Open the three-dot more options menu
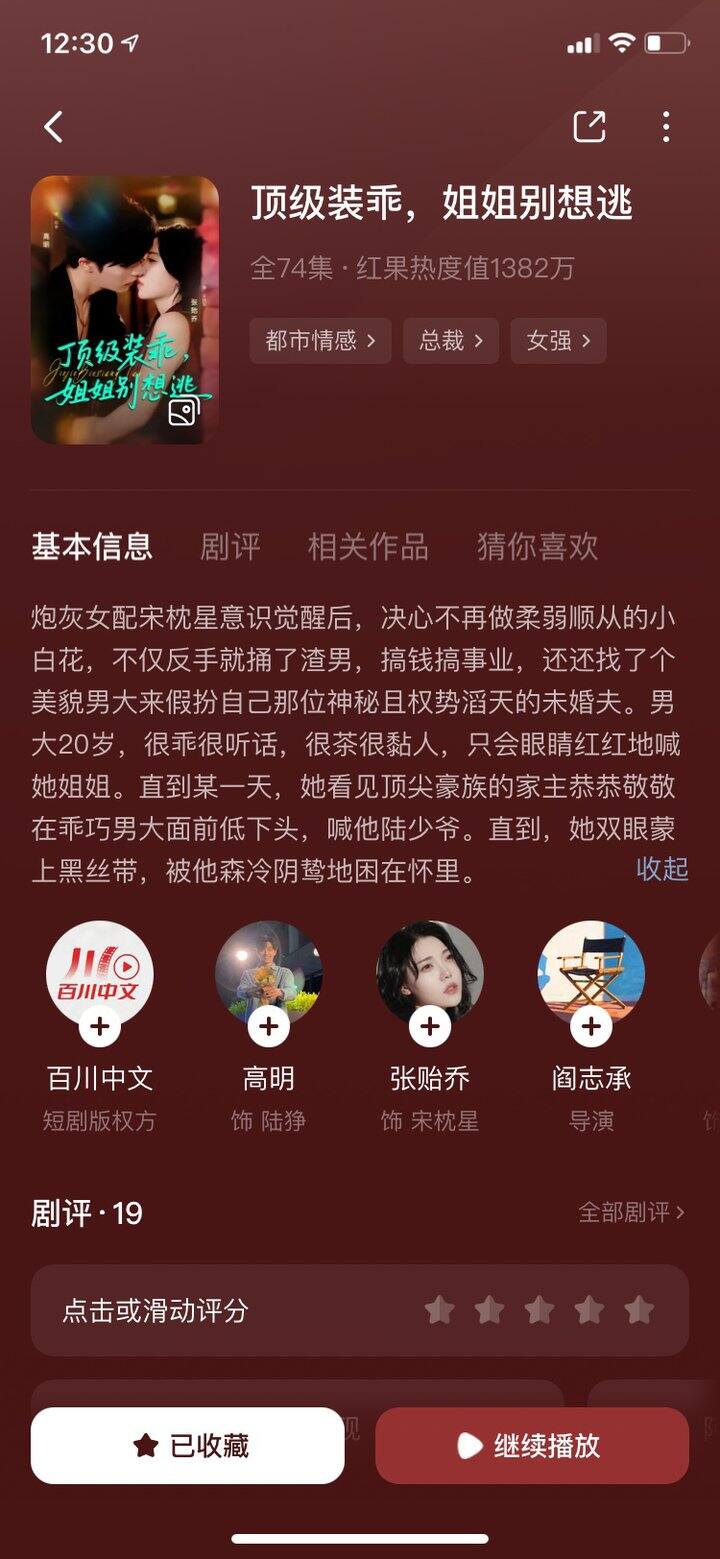The width and height of the screenshot is (720, 1559). (x=665, y=128)
